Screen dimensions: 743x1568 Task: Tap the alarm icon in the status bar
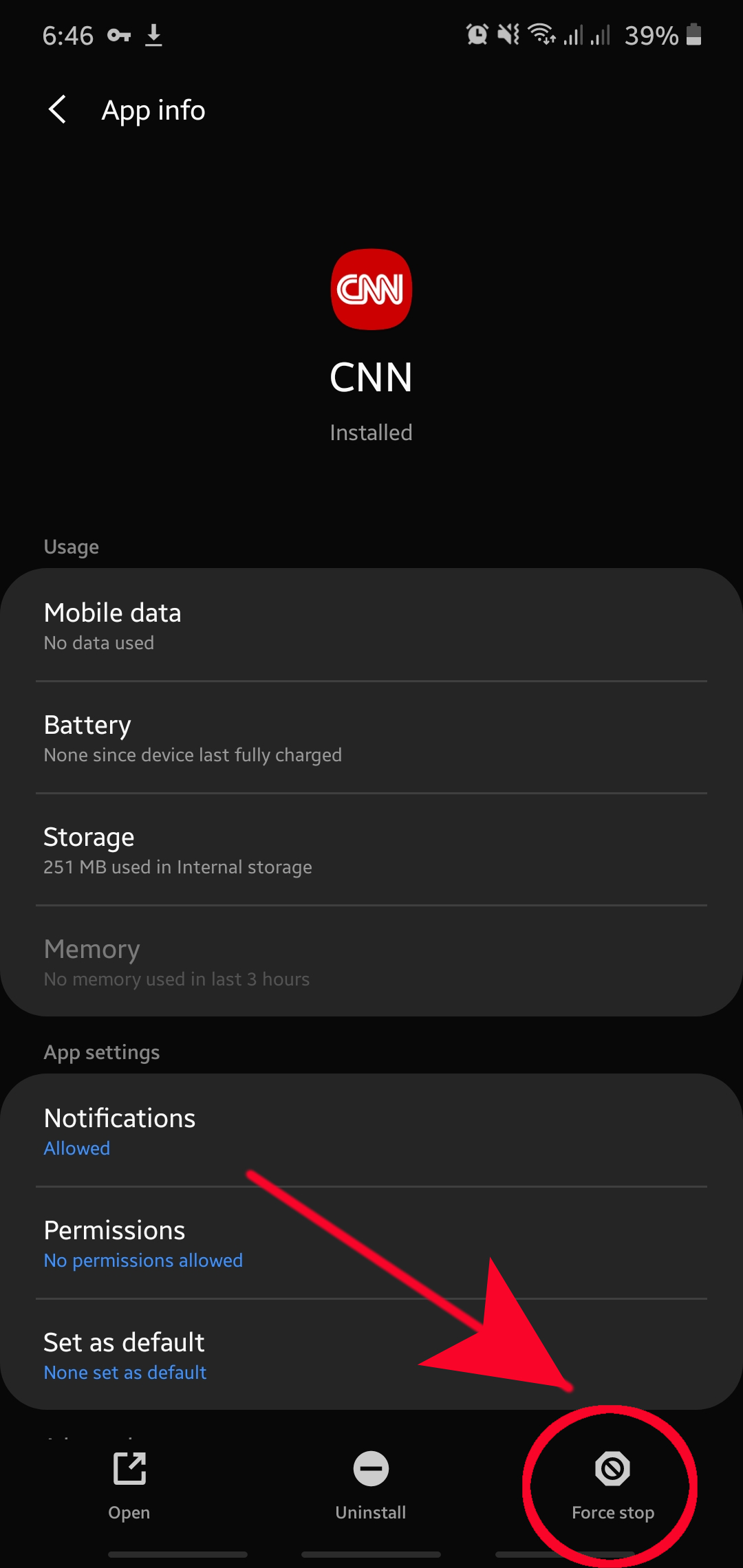pyautogui.click(x=476, y=33)
